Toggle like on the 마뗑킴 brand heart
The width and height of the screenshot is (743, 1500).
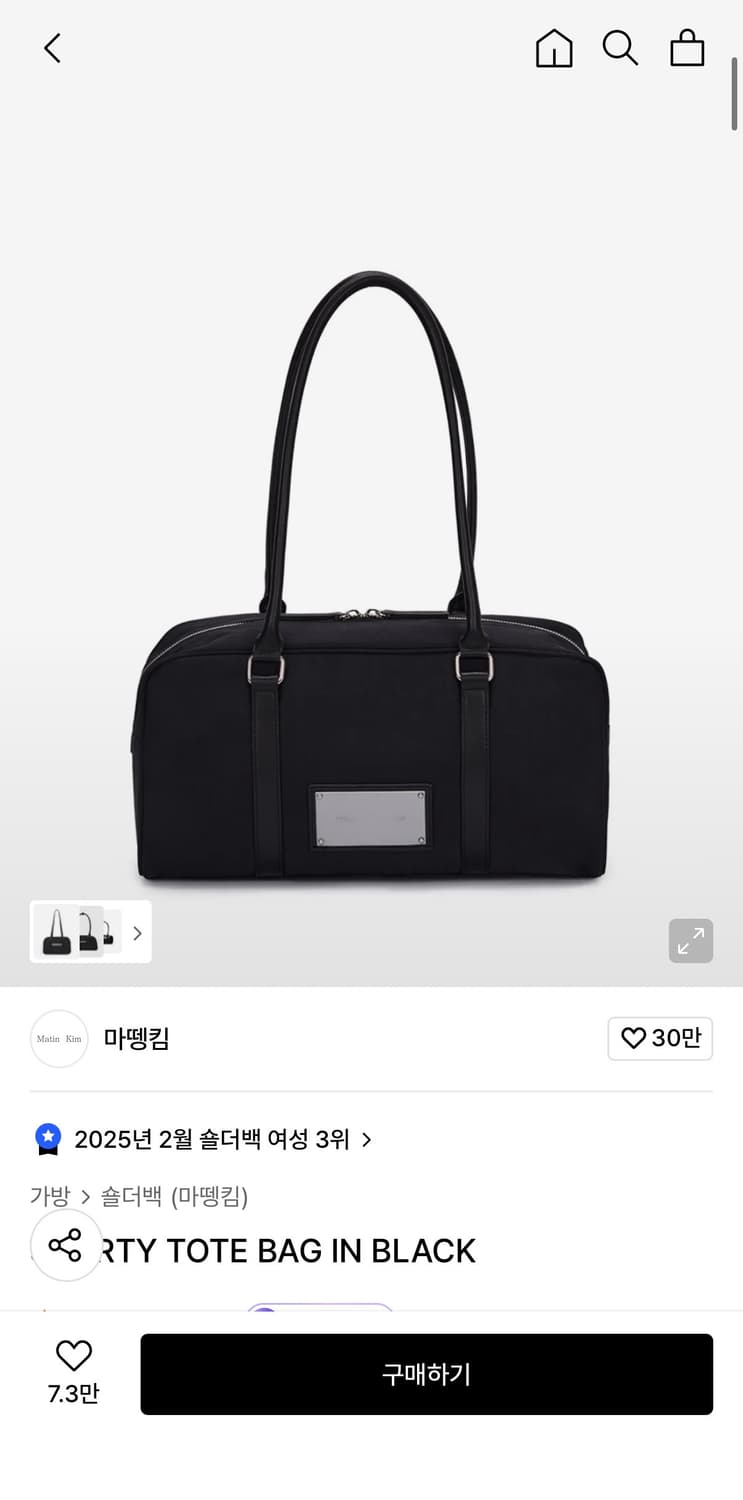(x=660, y=1038)
